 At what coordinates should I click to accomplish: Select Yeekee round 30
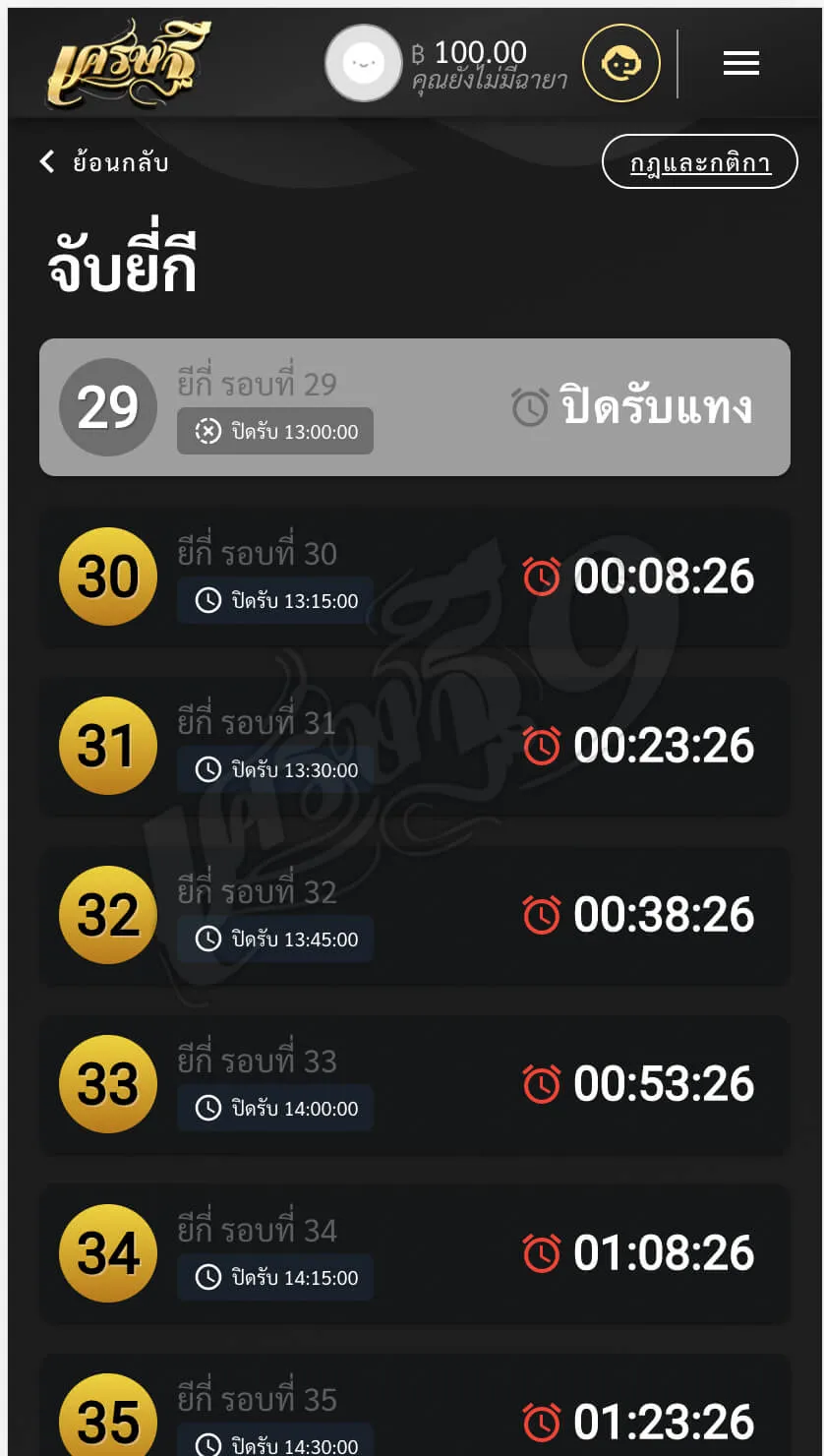414,576
